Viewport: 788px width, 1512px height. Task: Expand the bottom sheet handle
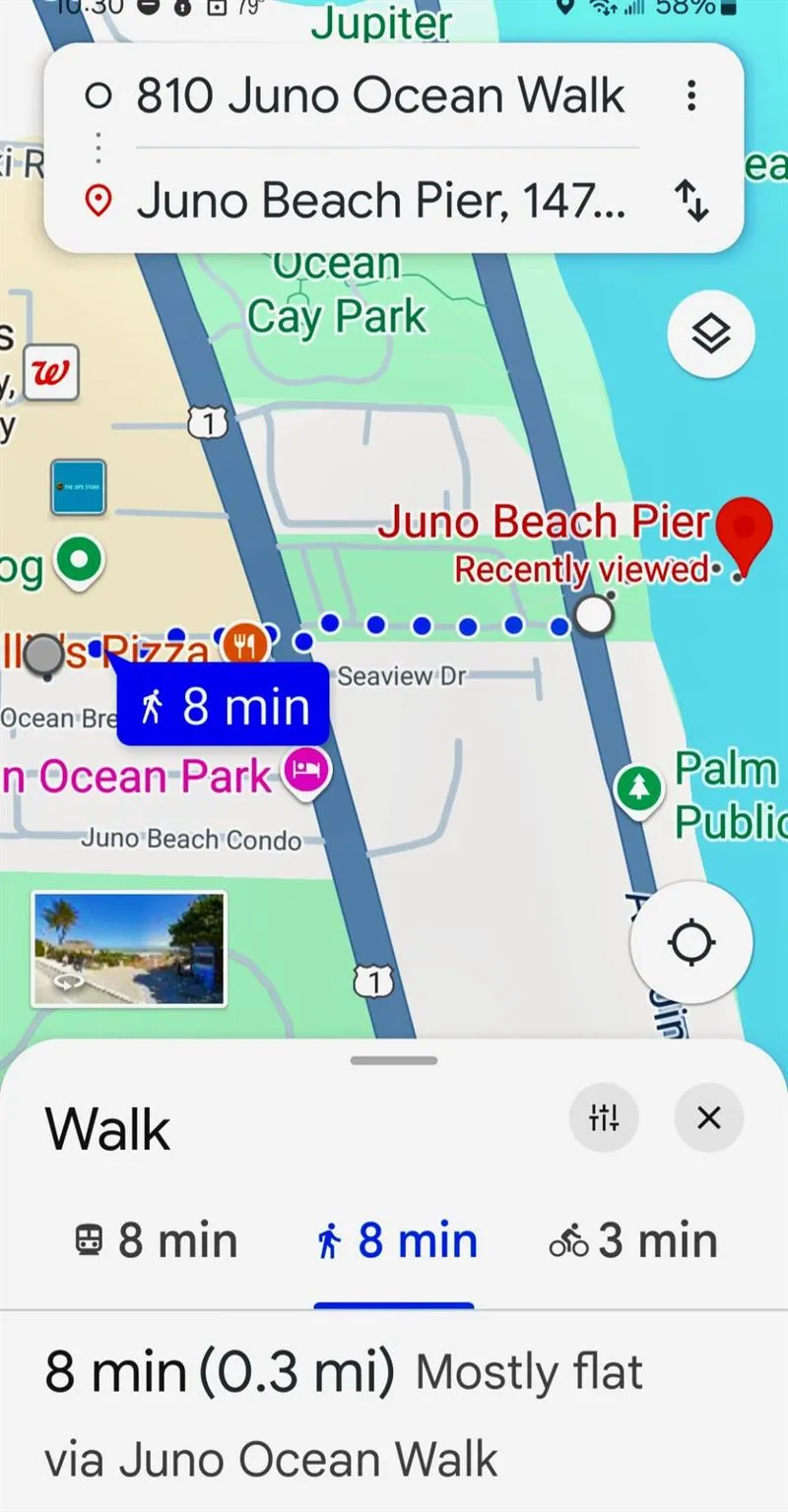tap(394, 1060)
